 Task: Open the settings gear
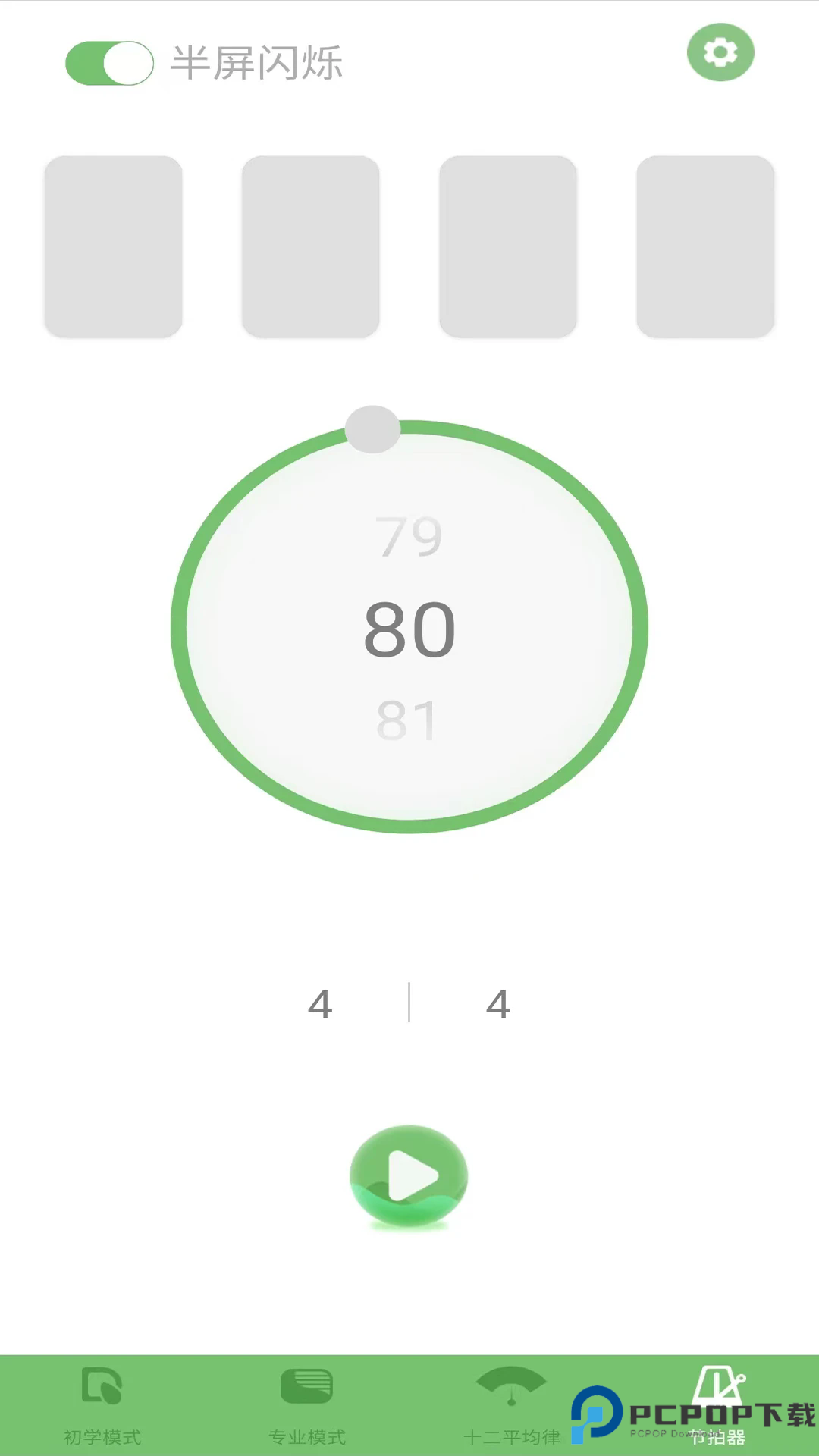(720, 52)
